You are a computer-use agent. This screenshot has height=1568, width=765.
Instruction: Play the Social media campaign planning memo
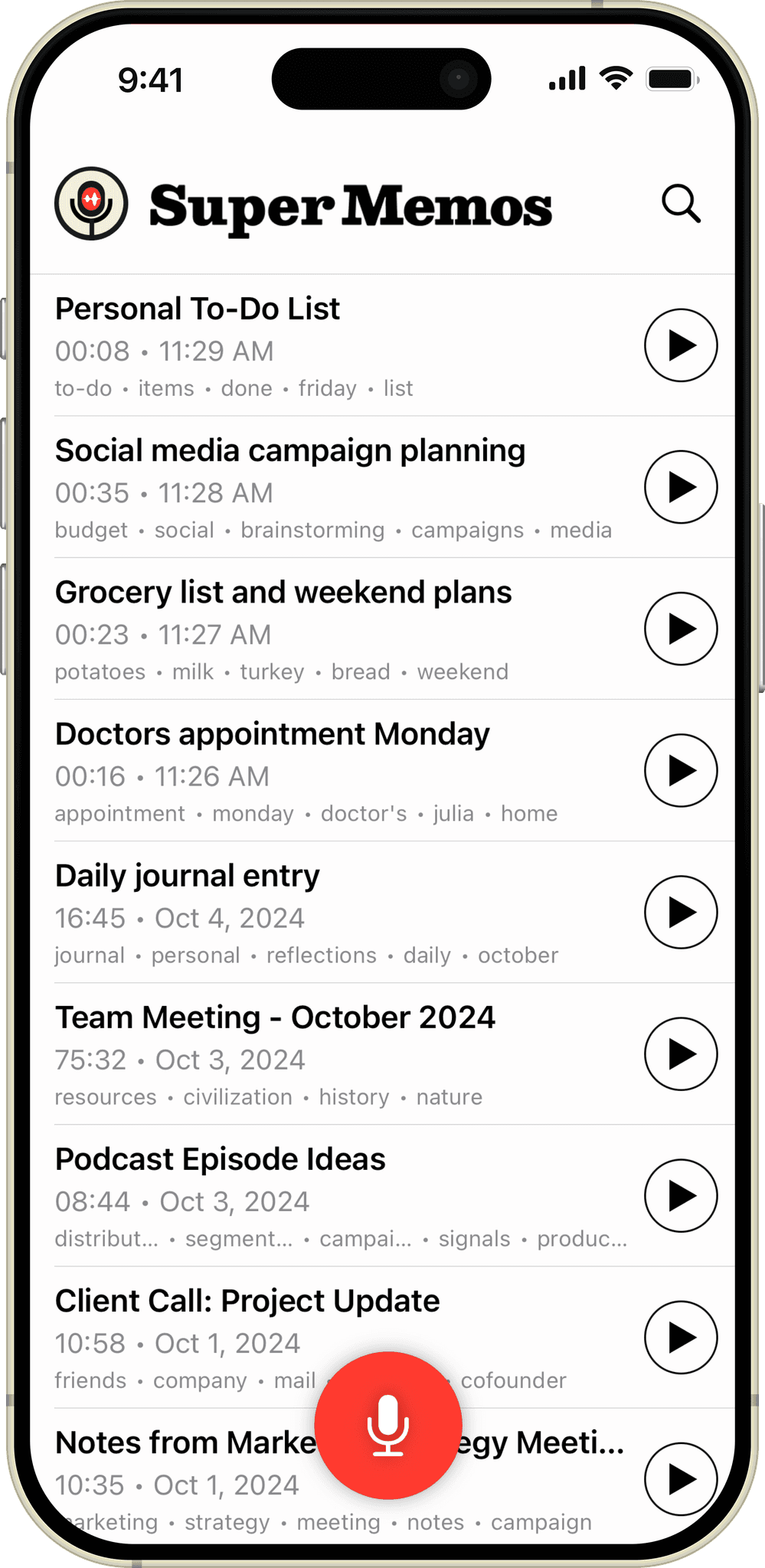[681, 487]
